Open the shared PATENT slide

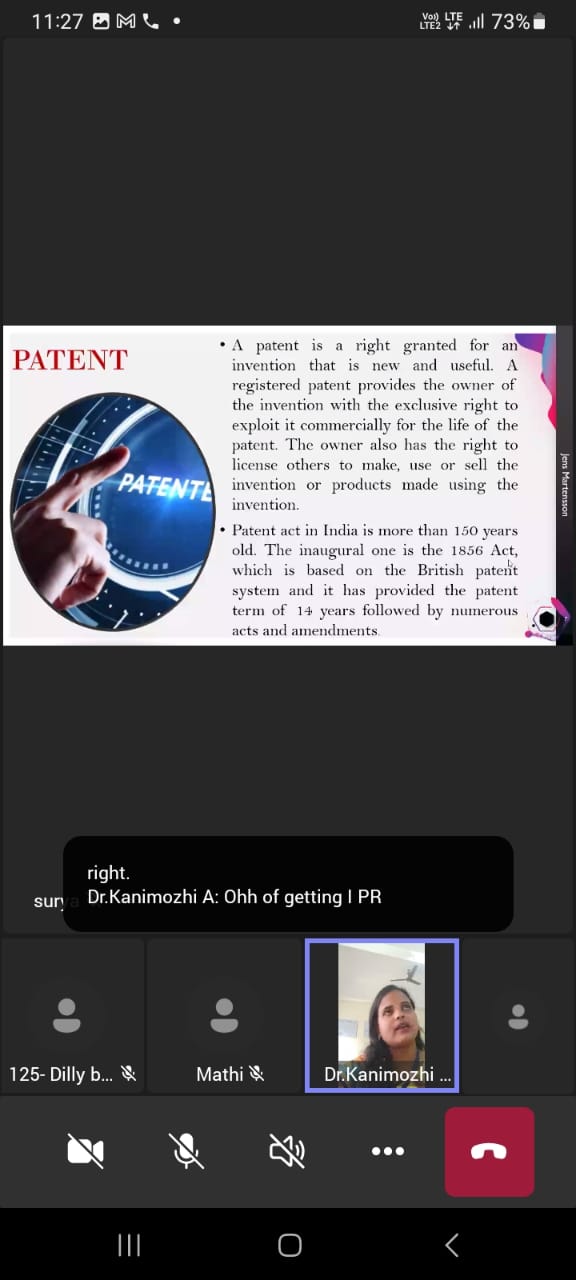click(x=280, y=486)
